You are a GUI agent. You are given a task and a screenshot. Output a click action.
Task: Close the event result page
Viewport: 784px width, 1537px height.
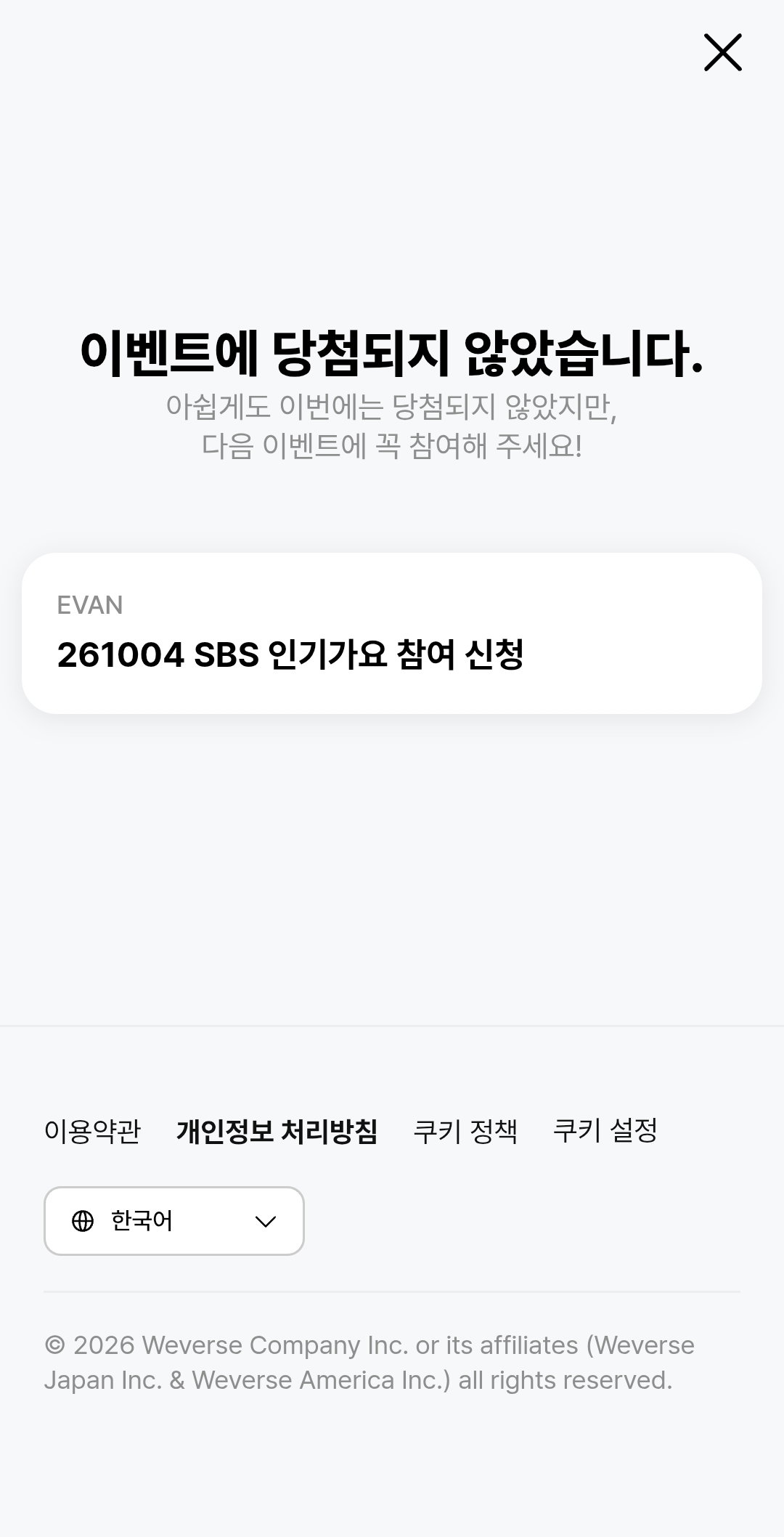tap(722, 52)
